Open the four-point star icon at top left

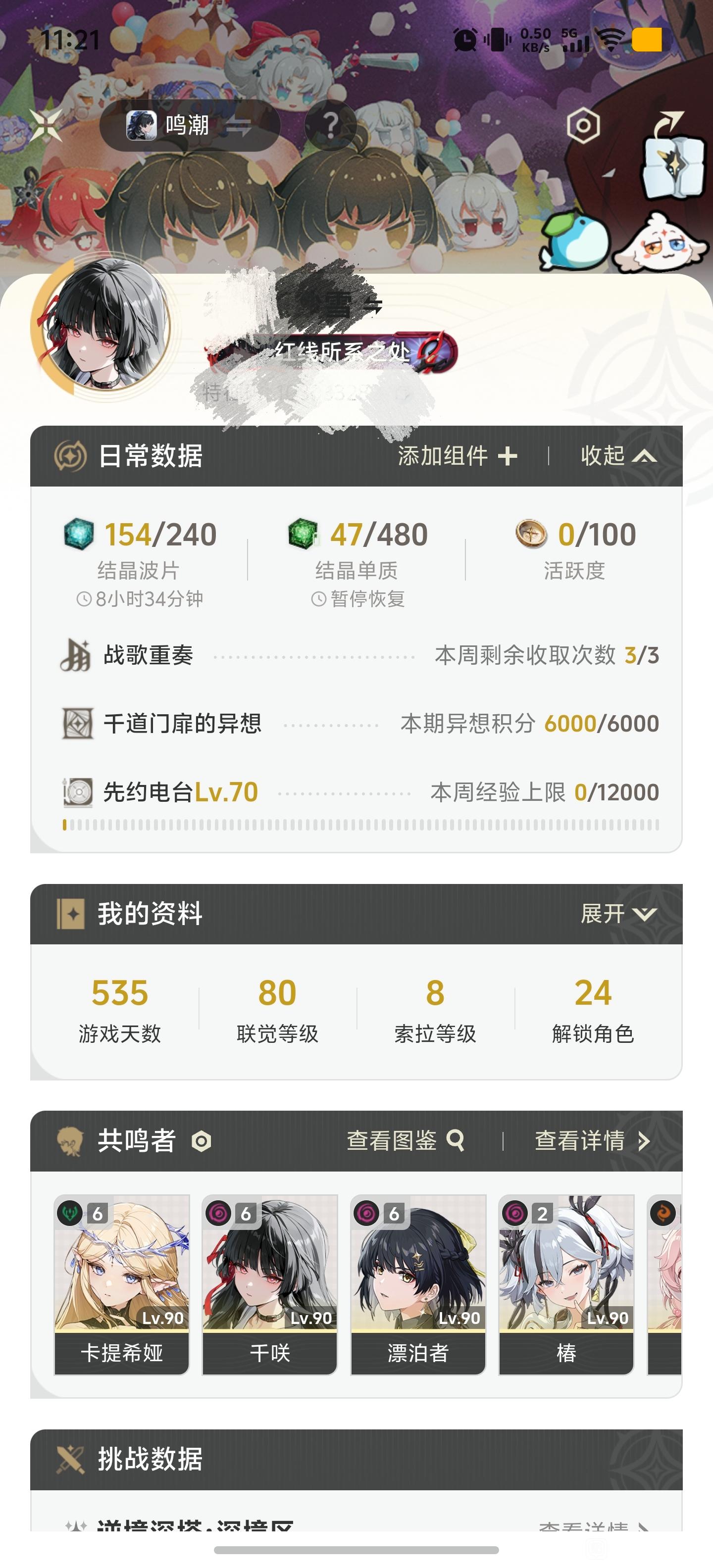coord(46,125)
